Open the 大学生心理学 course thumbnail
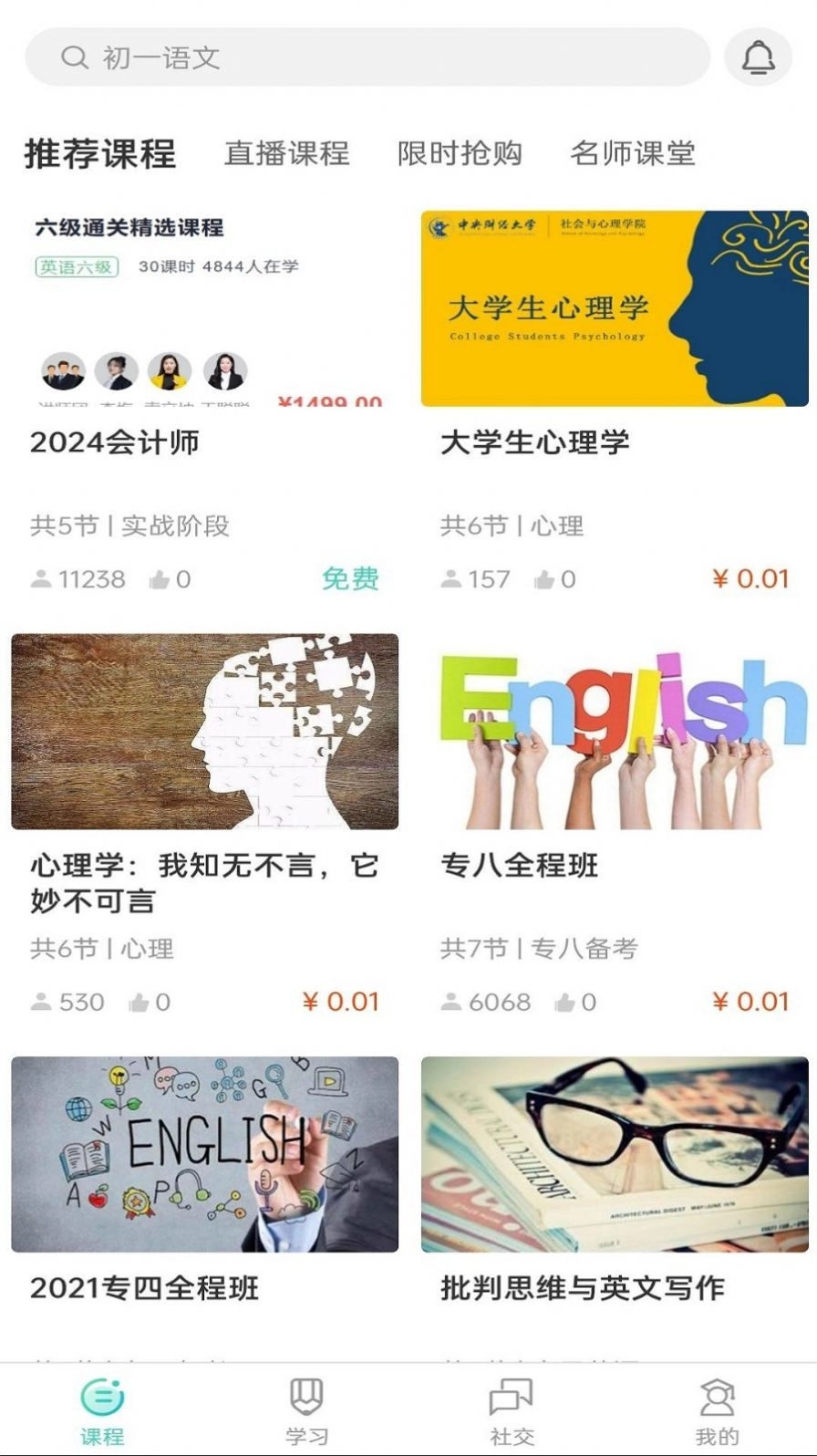This screenshot has width=817, height=1456. coord(614,308)
